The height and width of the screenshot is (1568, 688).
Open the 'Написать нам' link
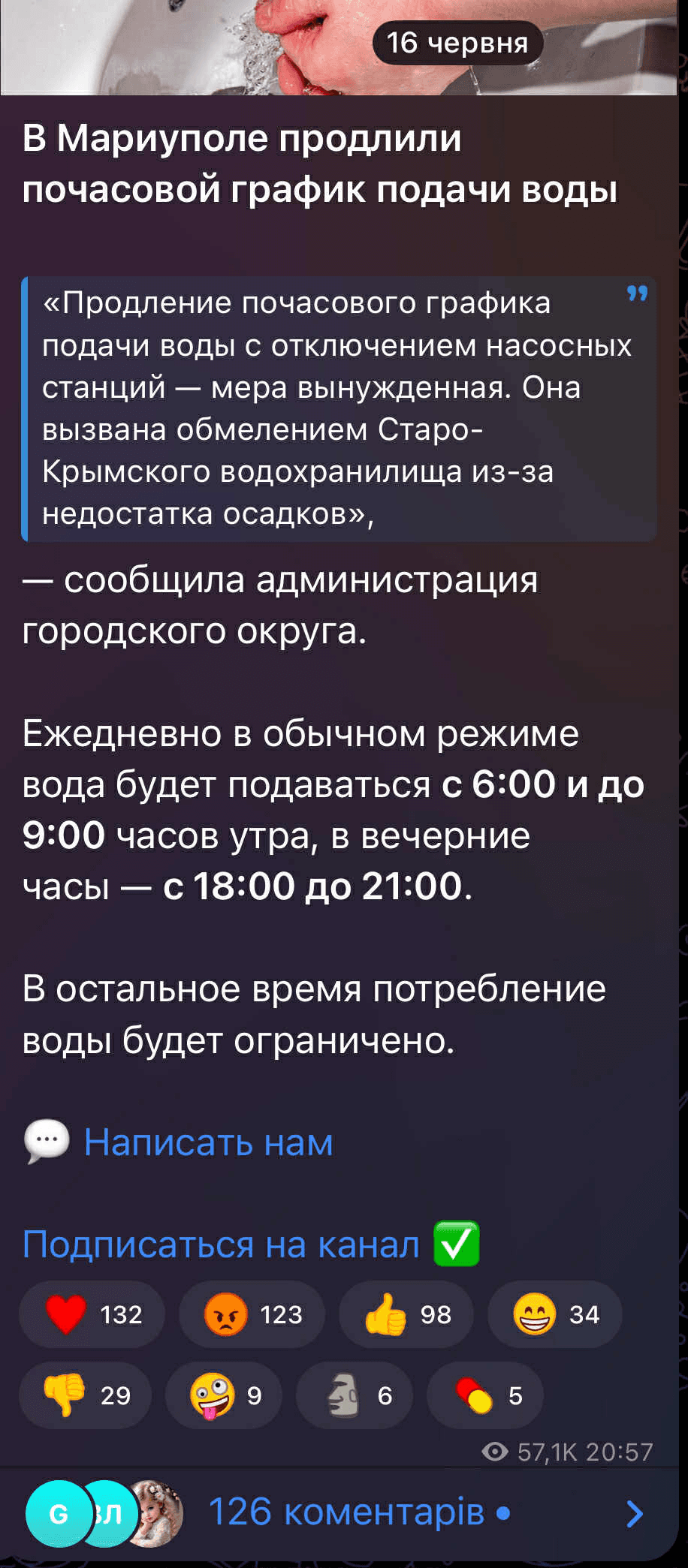208,1142
